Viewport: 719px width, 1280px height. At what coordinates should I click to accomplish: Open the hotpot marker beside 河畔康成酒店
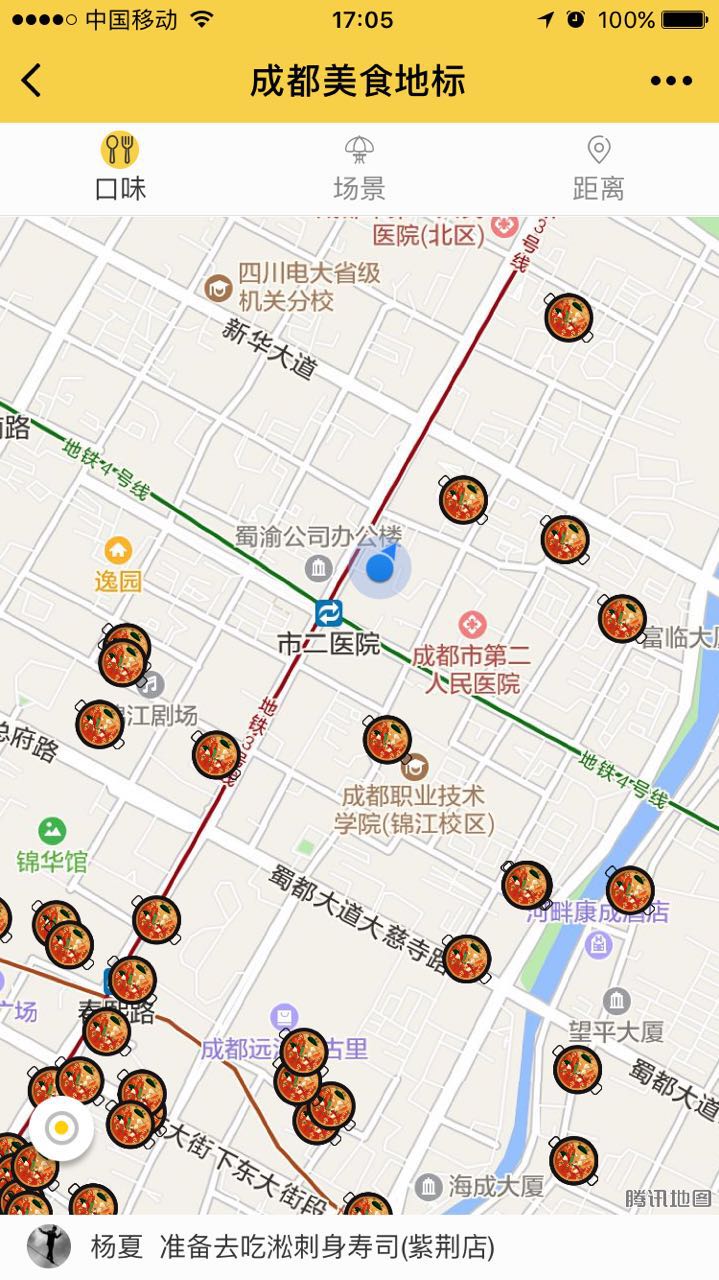630,890
